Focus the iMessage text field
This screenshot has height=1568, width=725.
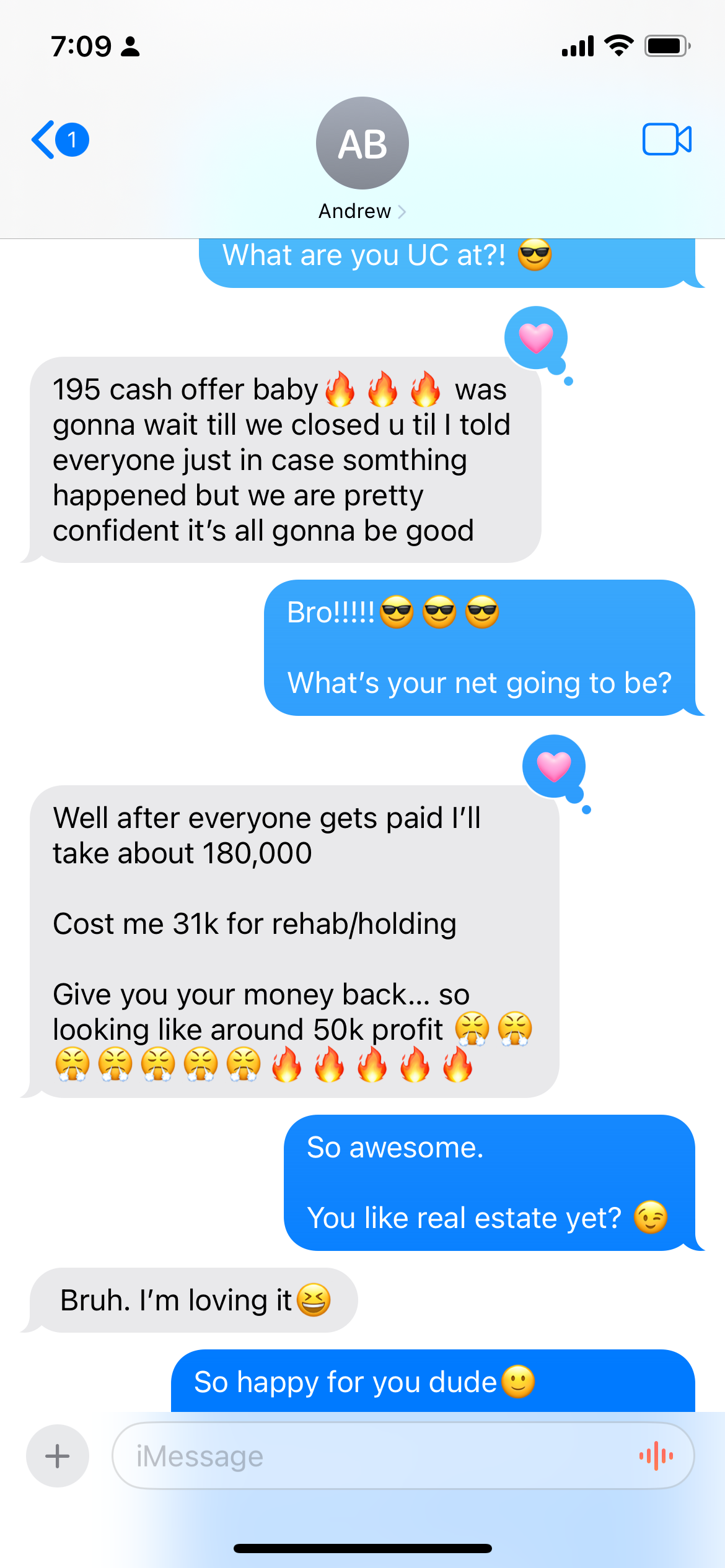click(x=372, y=1456)
